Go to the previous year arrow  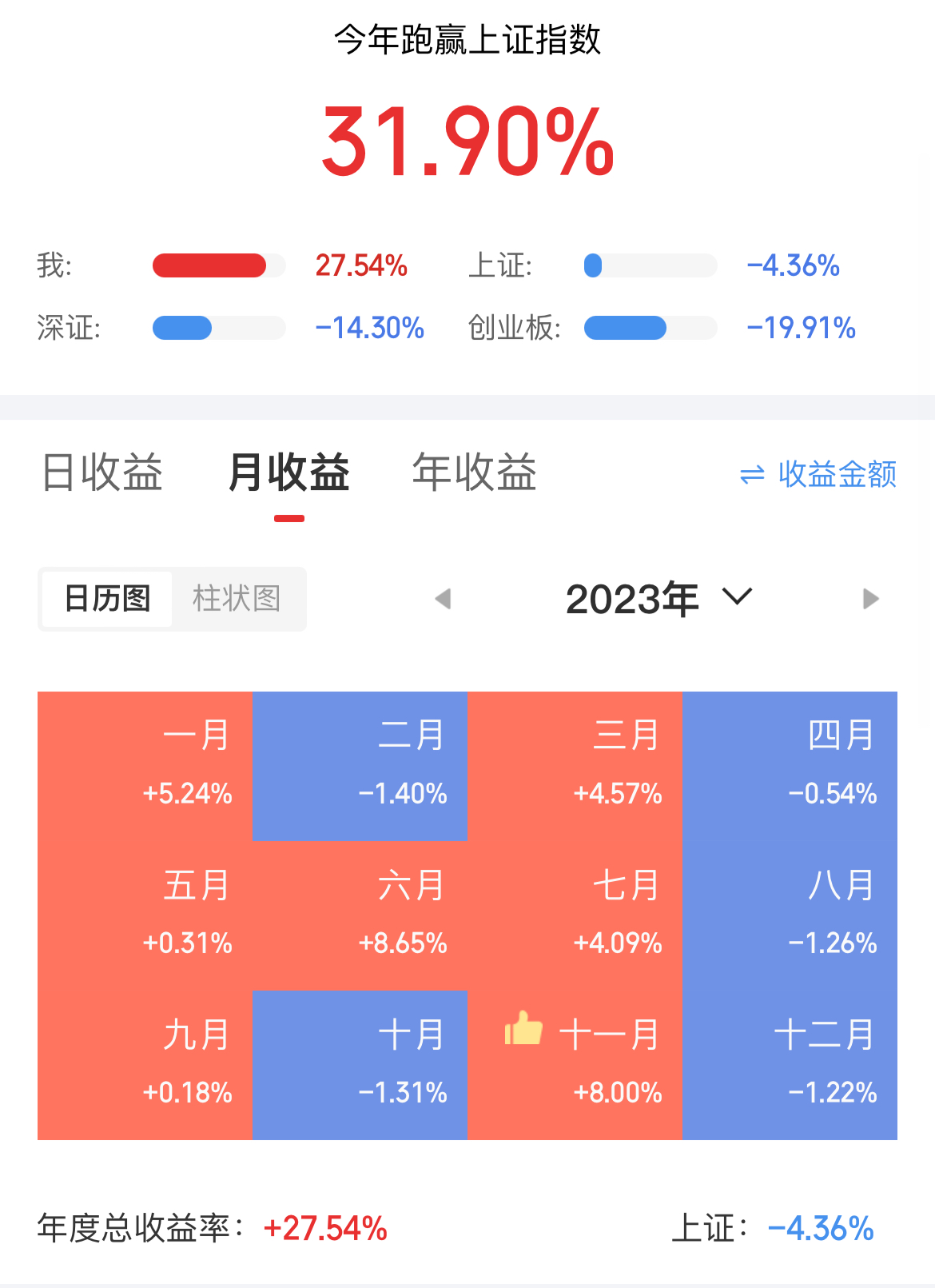[443, 599]
